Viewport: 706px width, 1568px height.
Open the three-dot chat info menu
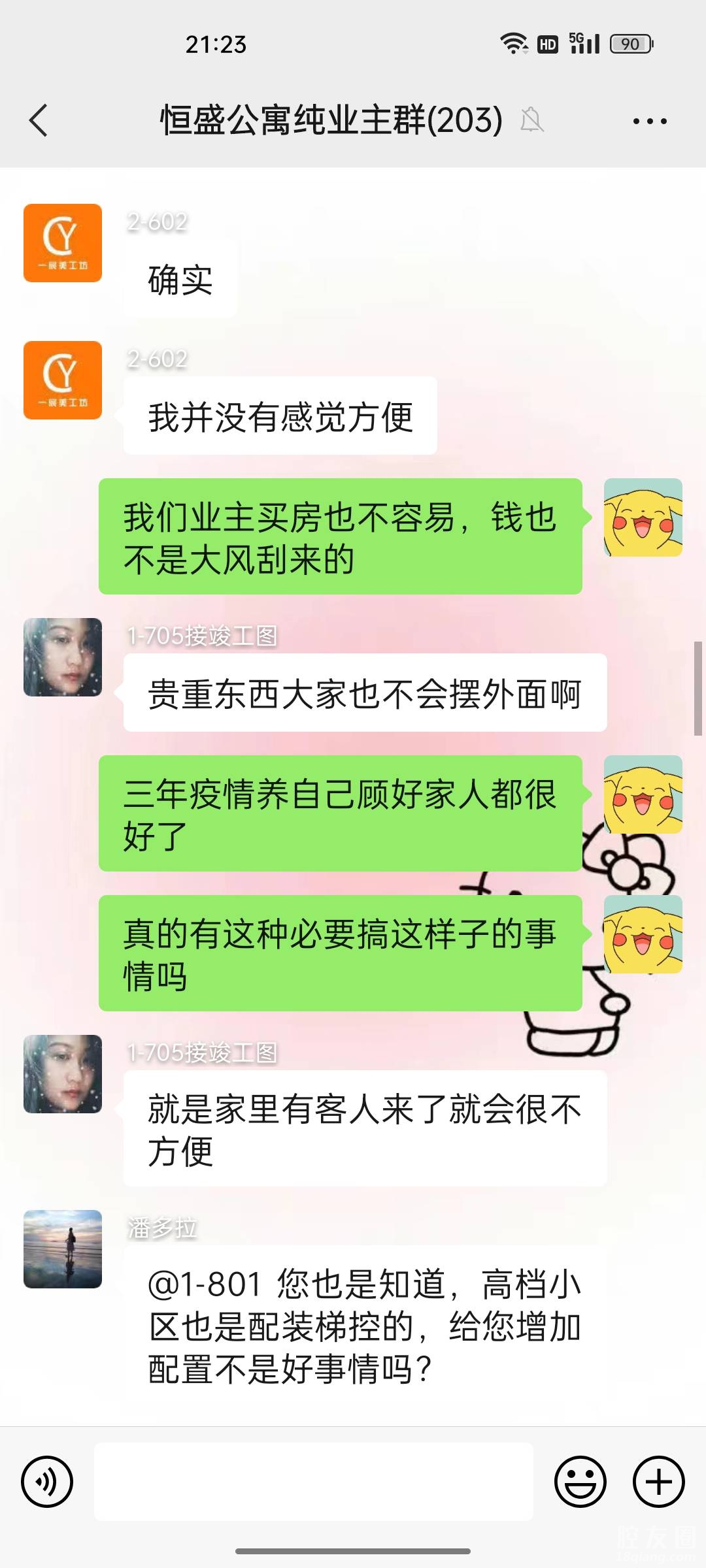pos(650,121)
